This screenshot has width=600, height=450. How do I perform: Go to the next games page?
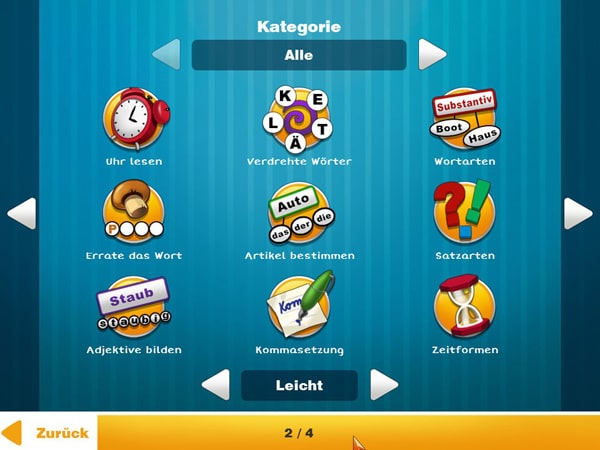pos(578,213)
